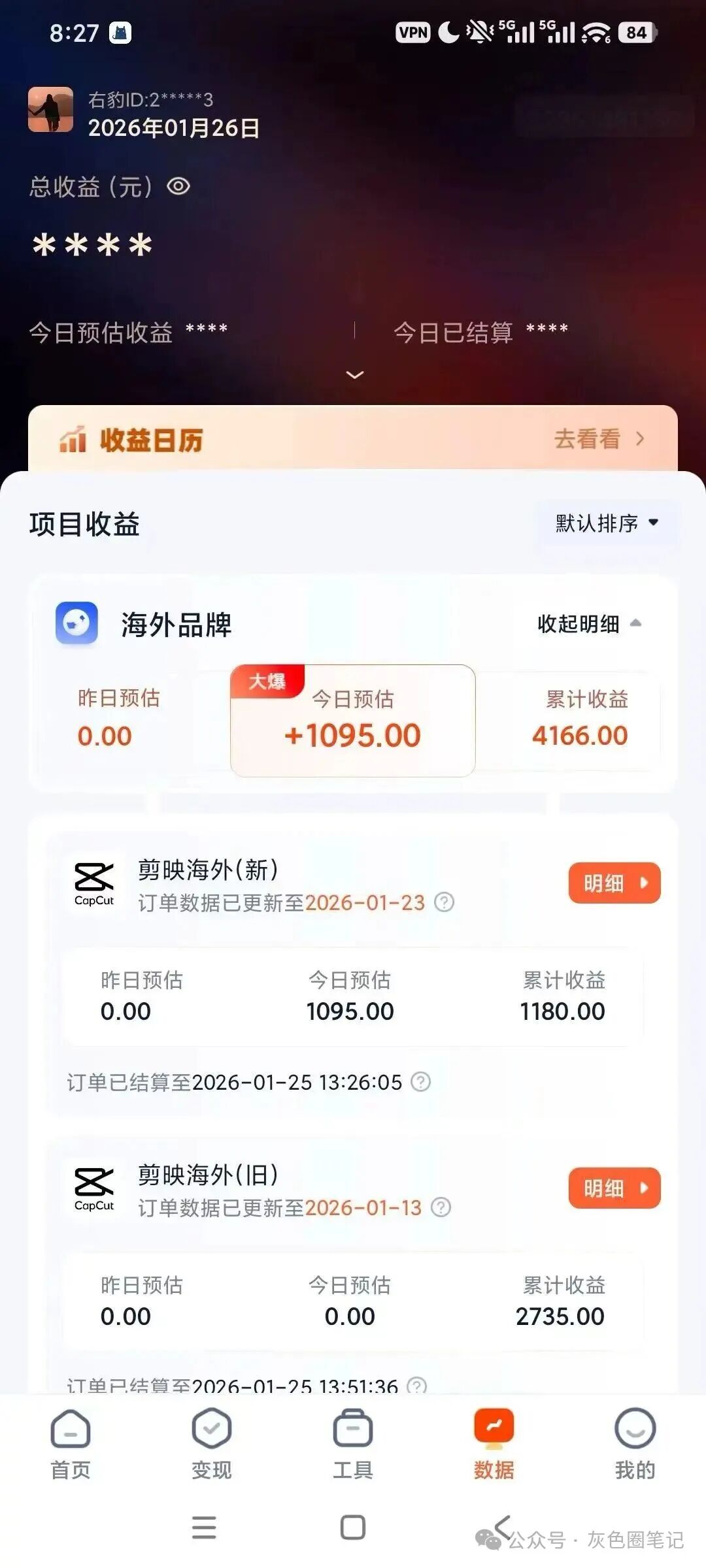Open the profile avatar
Image resolution: width=706 pixels, height=1568 pixels.
pos(50,110)
